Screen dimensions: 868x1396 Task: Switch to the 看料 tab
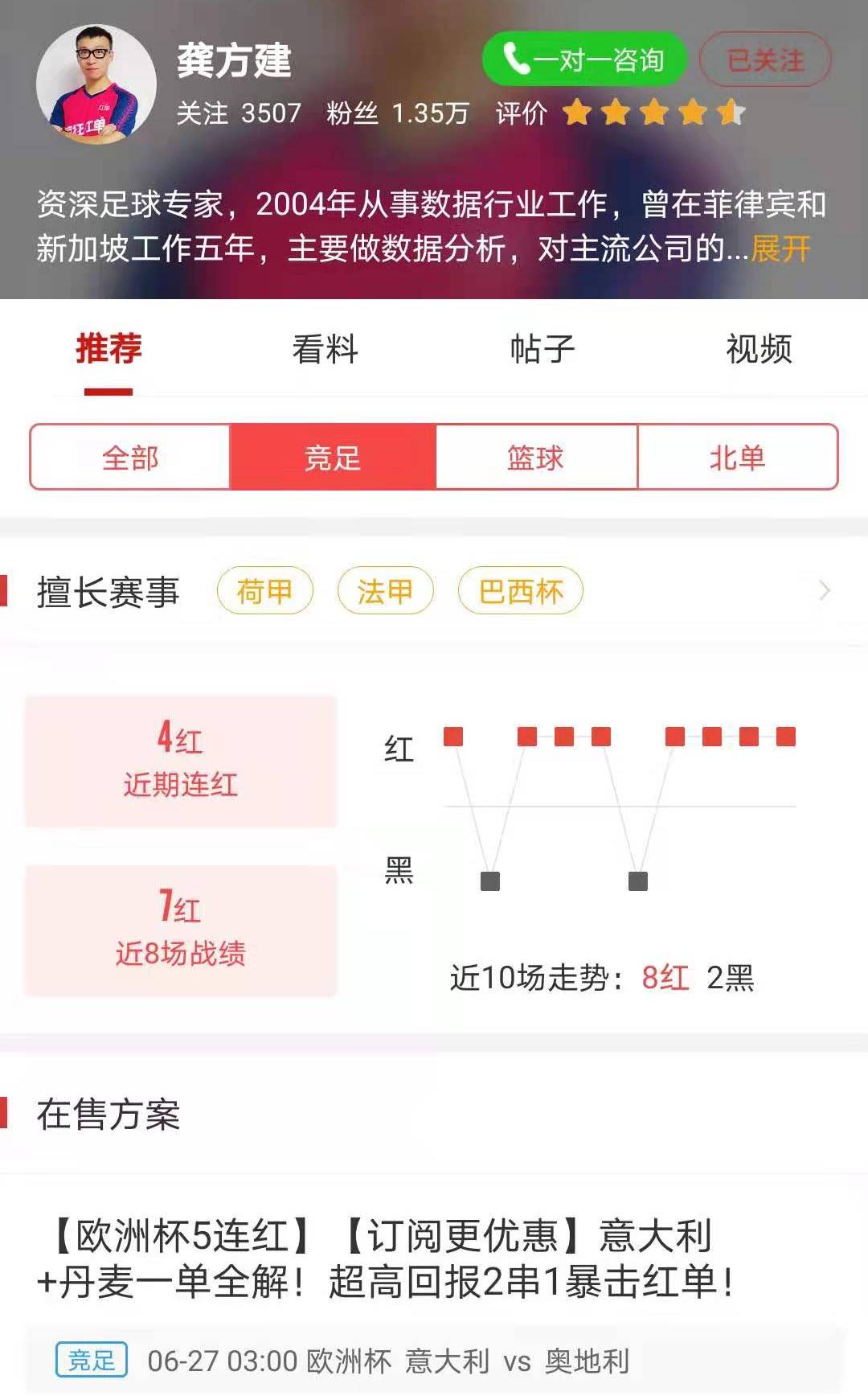(325, 349)
